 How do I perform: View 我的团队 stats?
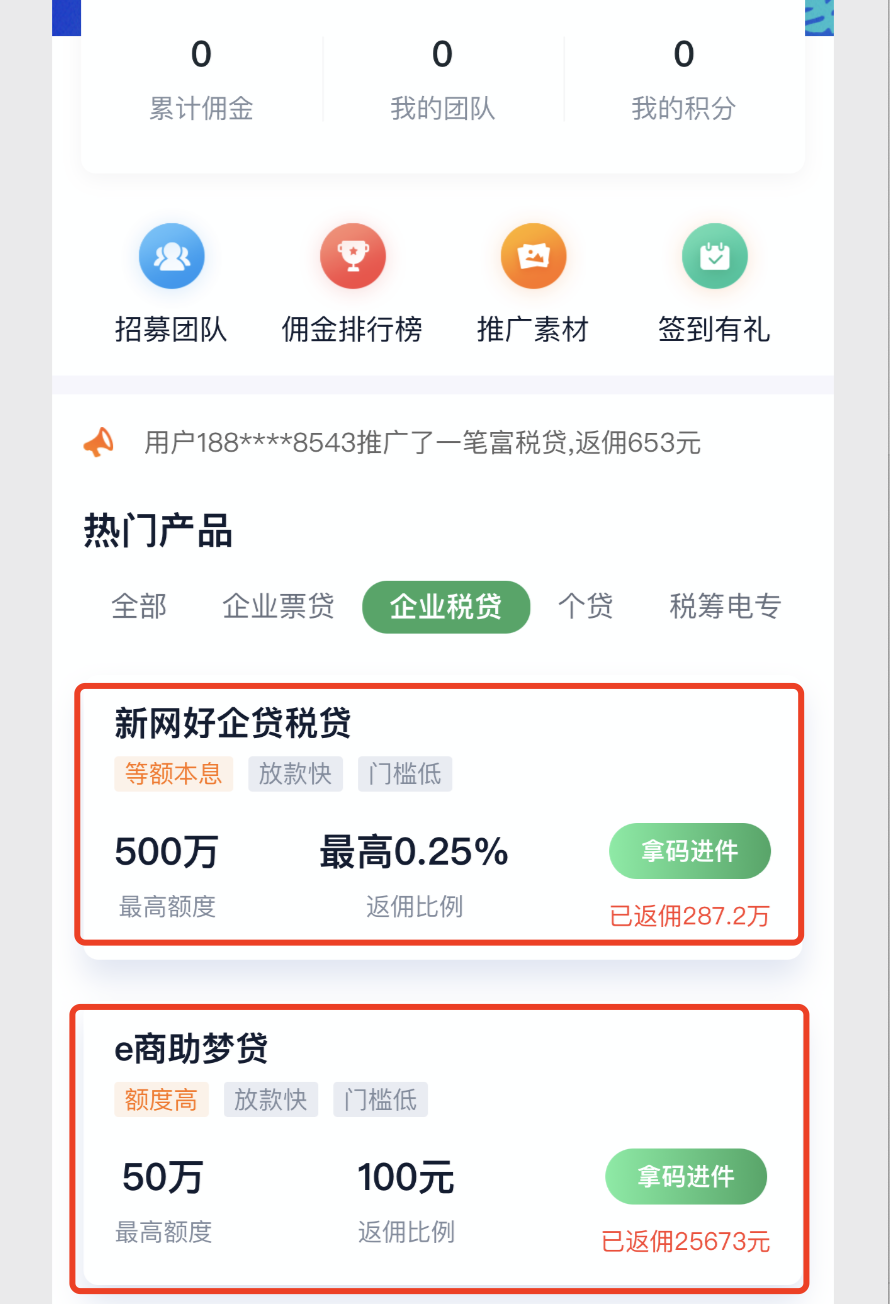(443, 80)
